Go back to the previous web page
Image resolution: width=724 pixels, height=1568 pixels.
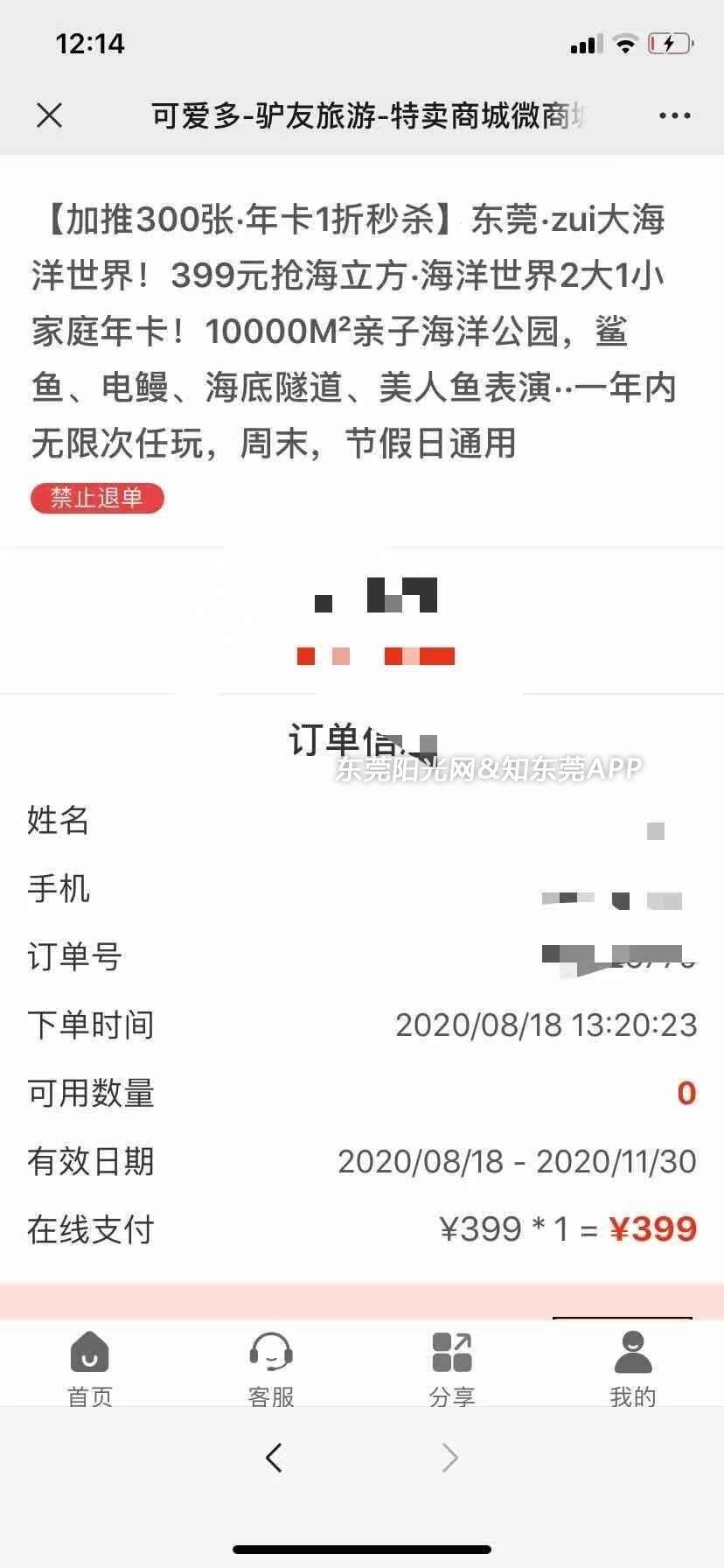[x=274, y=1457]
